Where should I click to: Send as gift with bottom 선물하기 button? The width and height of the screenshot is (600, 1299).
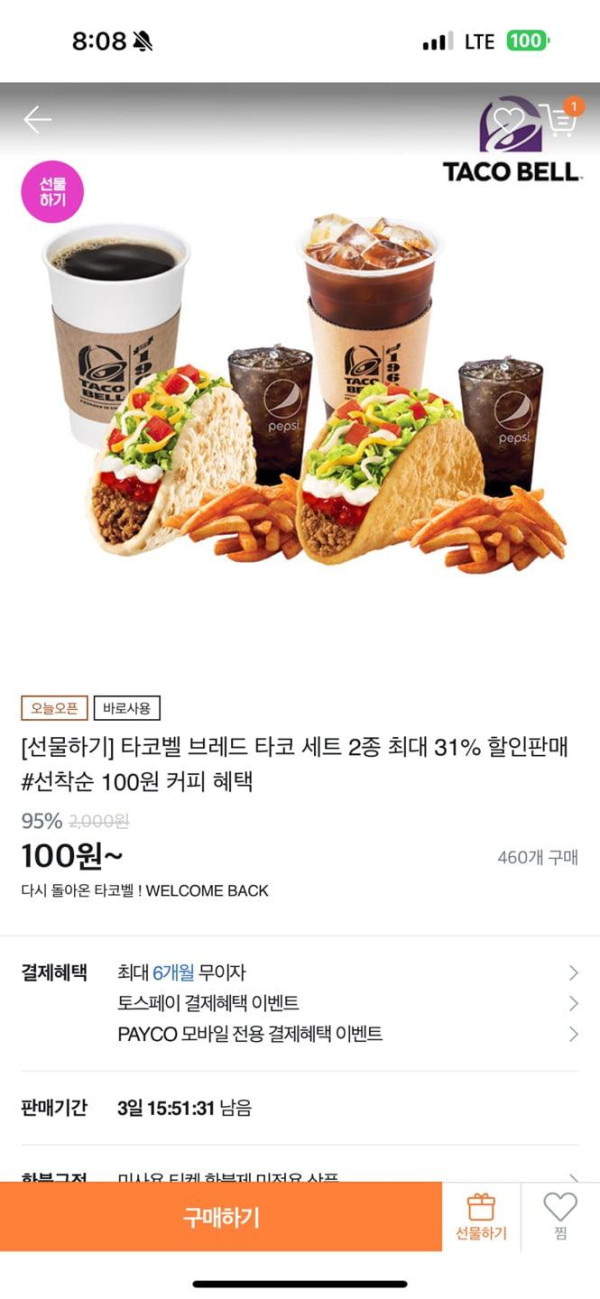[x=481, y=1216]
